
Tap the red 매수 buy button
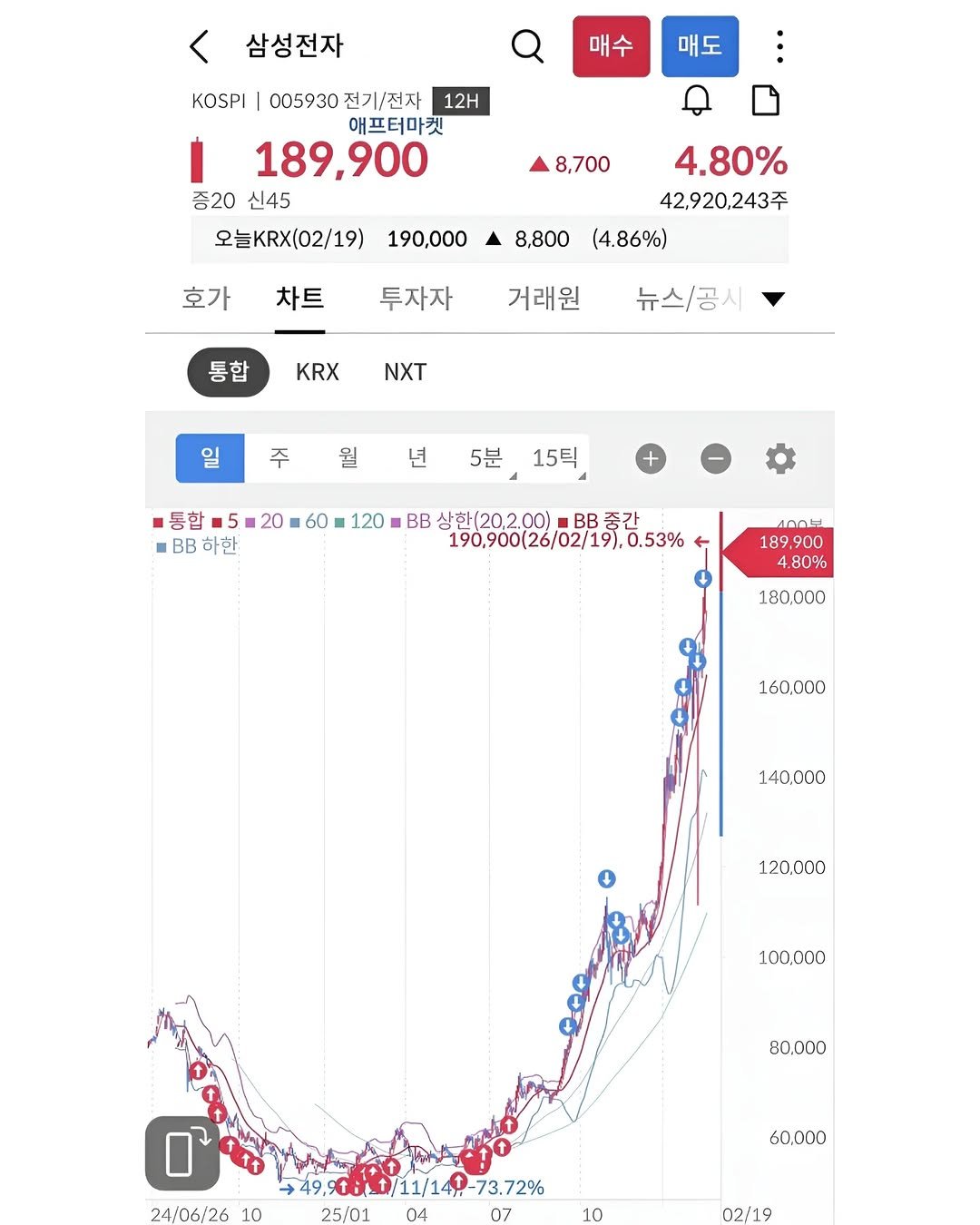coord(611,45)
